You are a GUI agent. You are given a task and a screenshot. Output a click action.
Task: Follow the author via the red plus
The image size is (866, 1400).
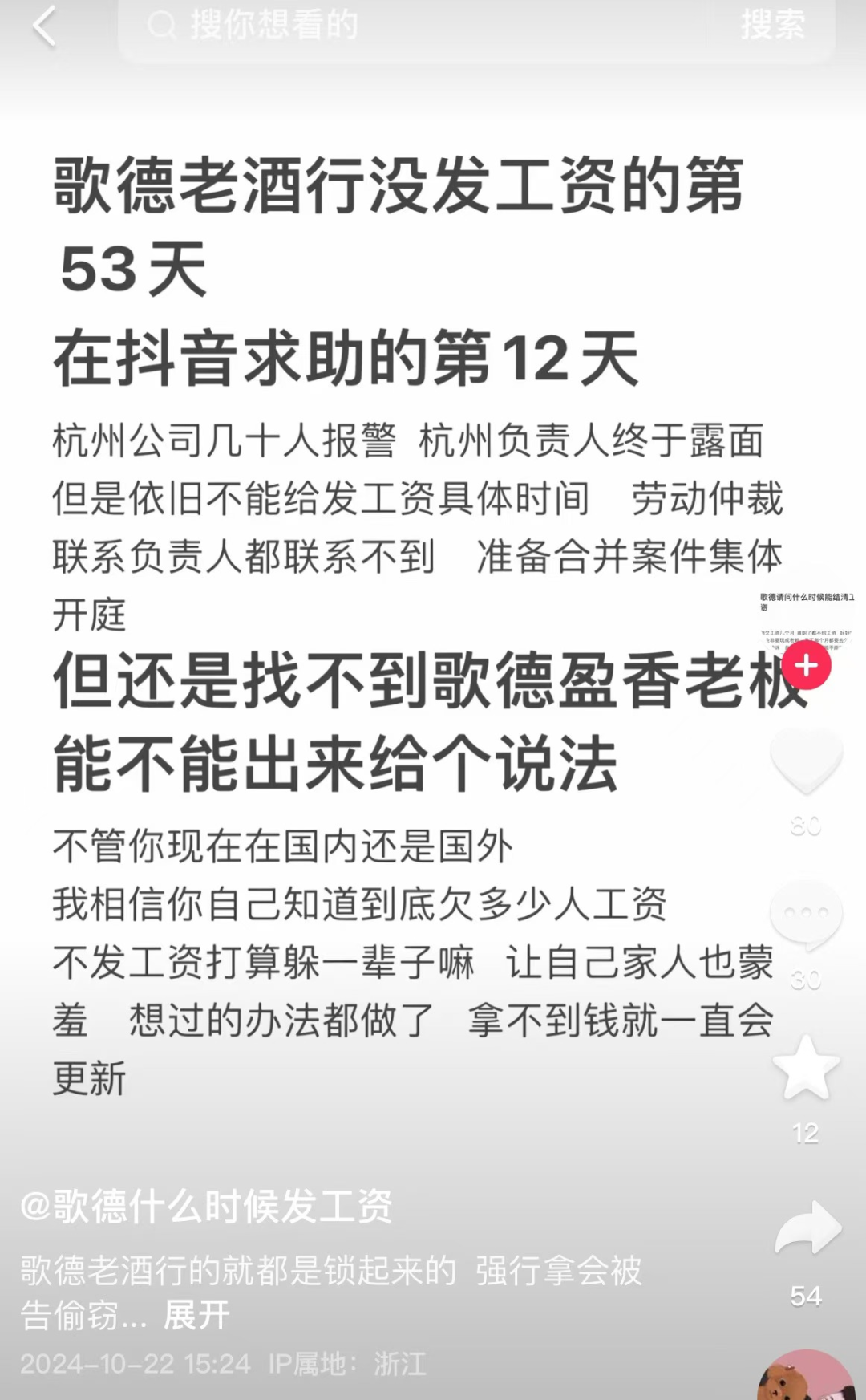(806, 666)
